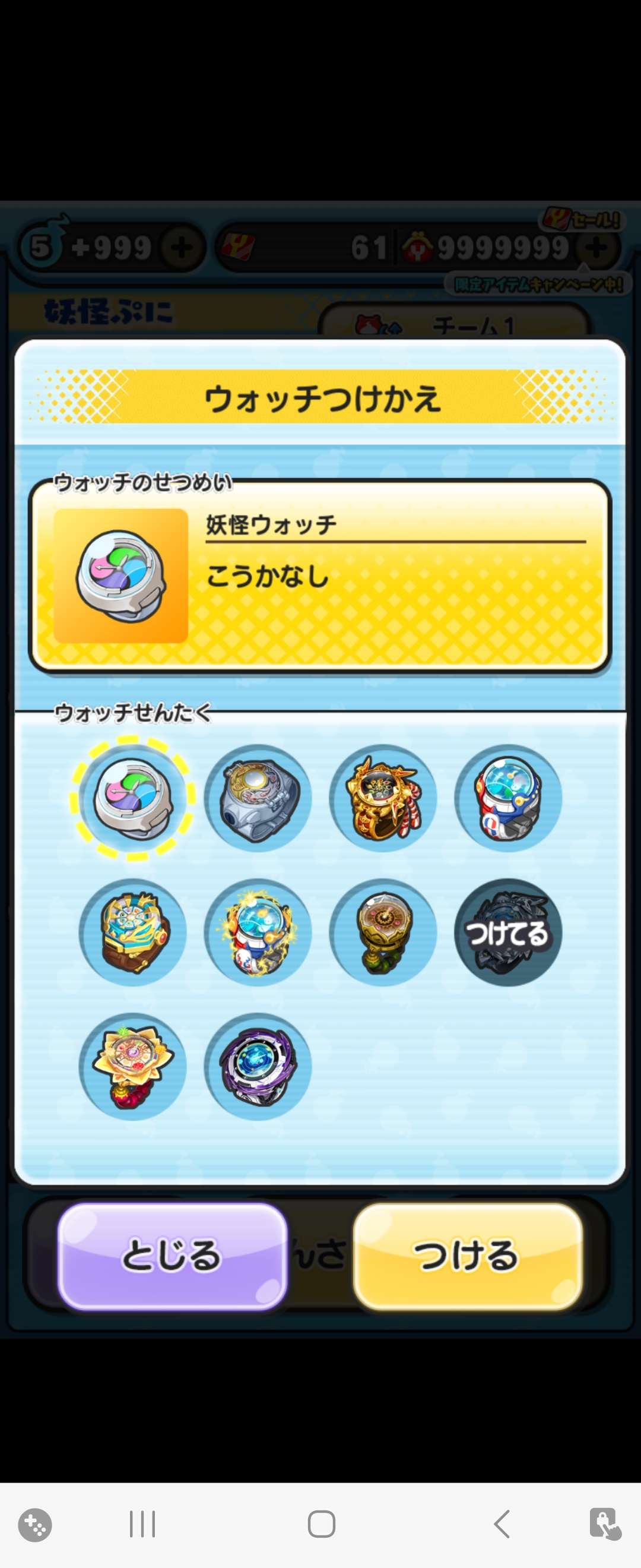Pick the blue globe watch with red-white band

[x=508, y=798]
